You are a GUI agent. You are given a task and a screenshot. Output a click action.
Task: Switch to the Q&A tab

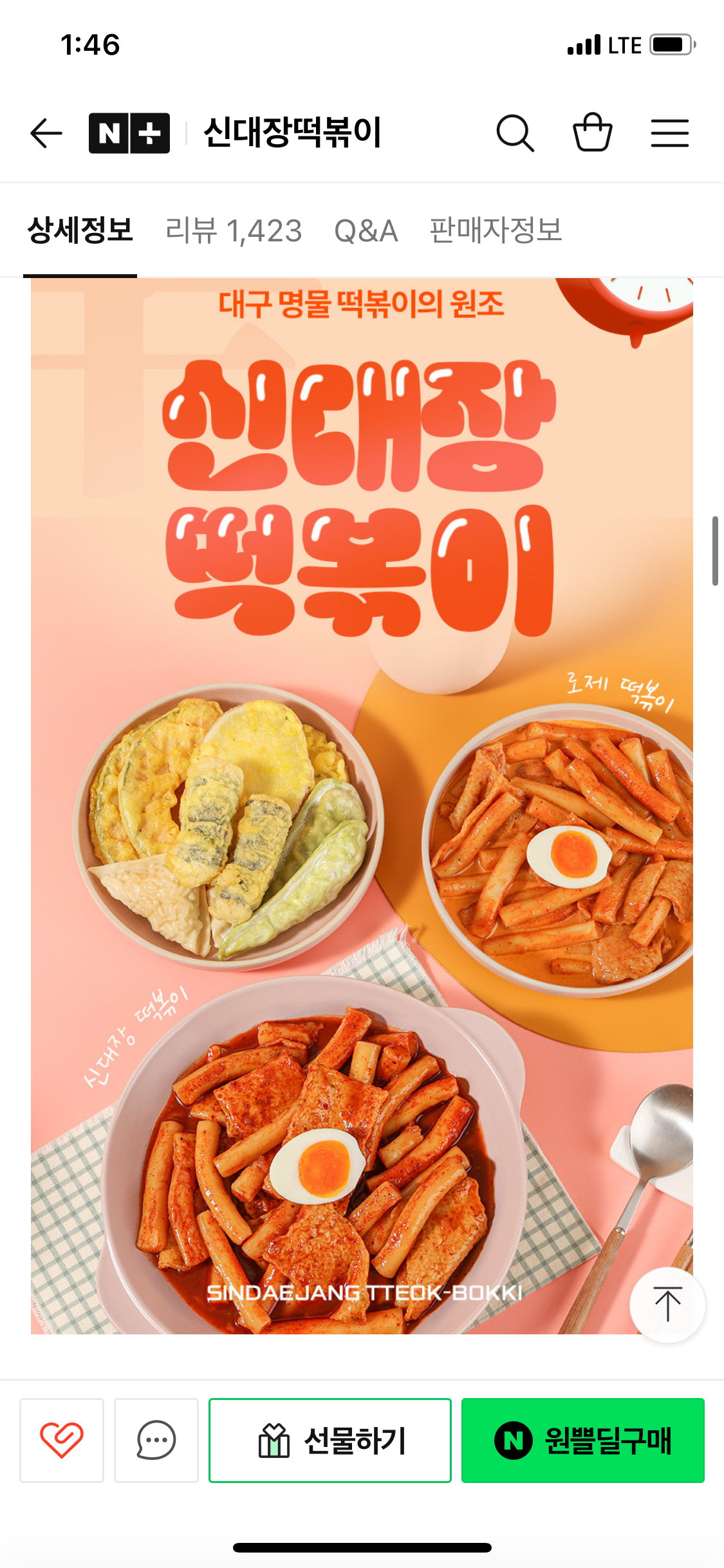(366, 230)
